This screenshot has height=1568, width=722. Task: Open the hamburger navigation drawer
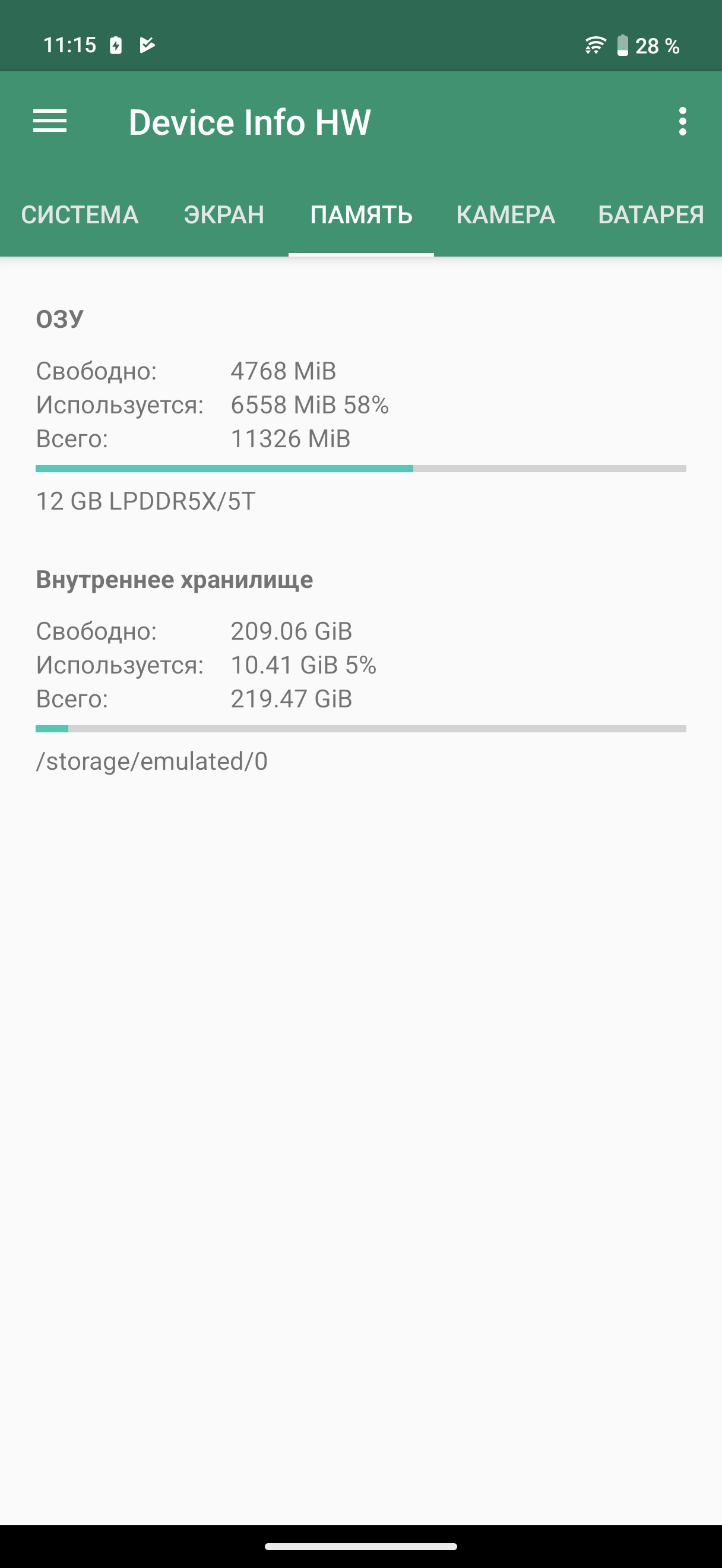[x=50, y=121]
